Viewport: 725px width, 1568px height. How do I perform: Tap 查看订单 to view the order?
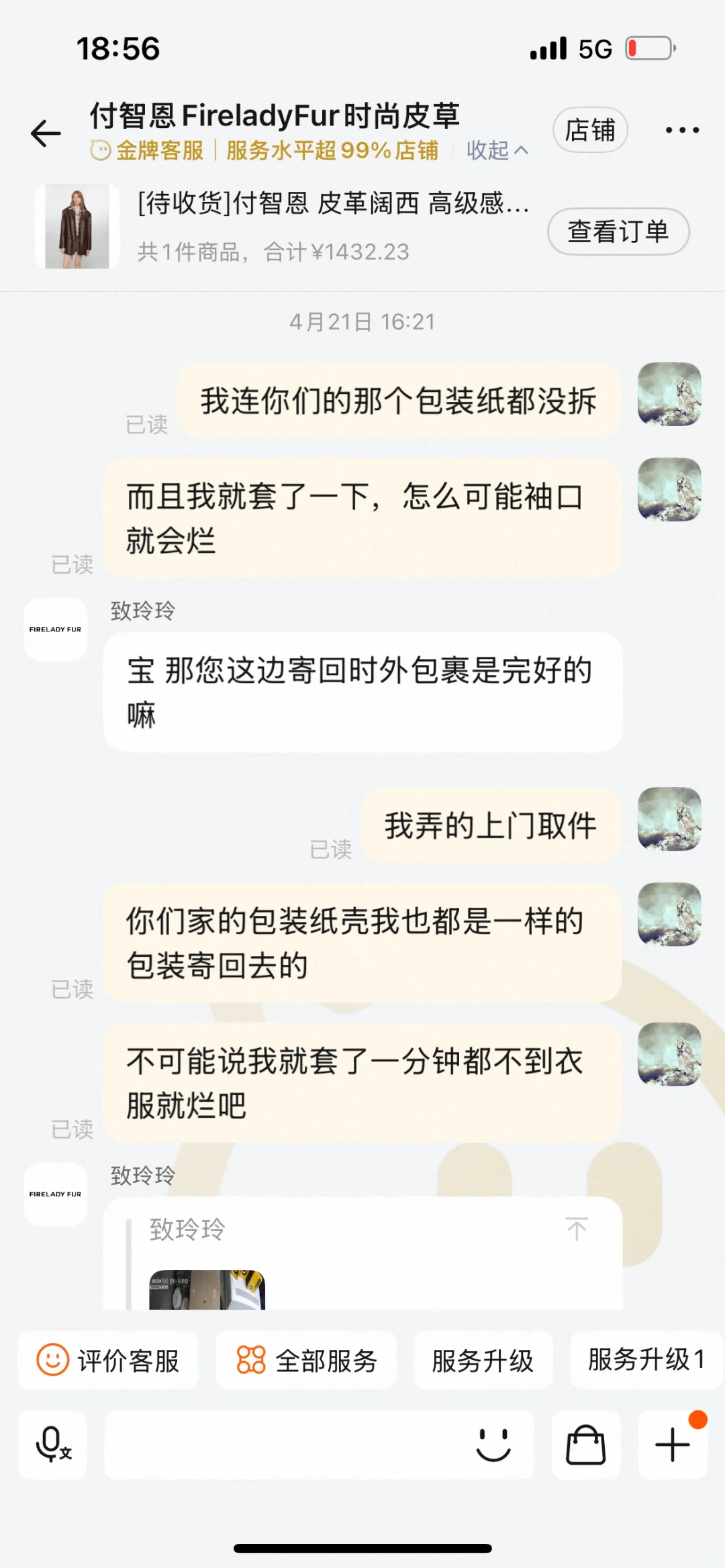(618, 230)
